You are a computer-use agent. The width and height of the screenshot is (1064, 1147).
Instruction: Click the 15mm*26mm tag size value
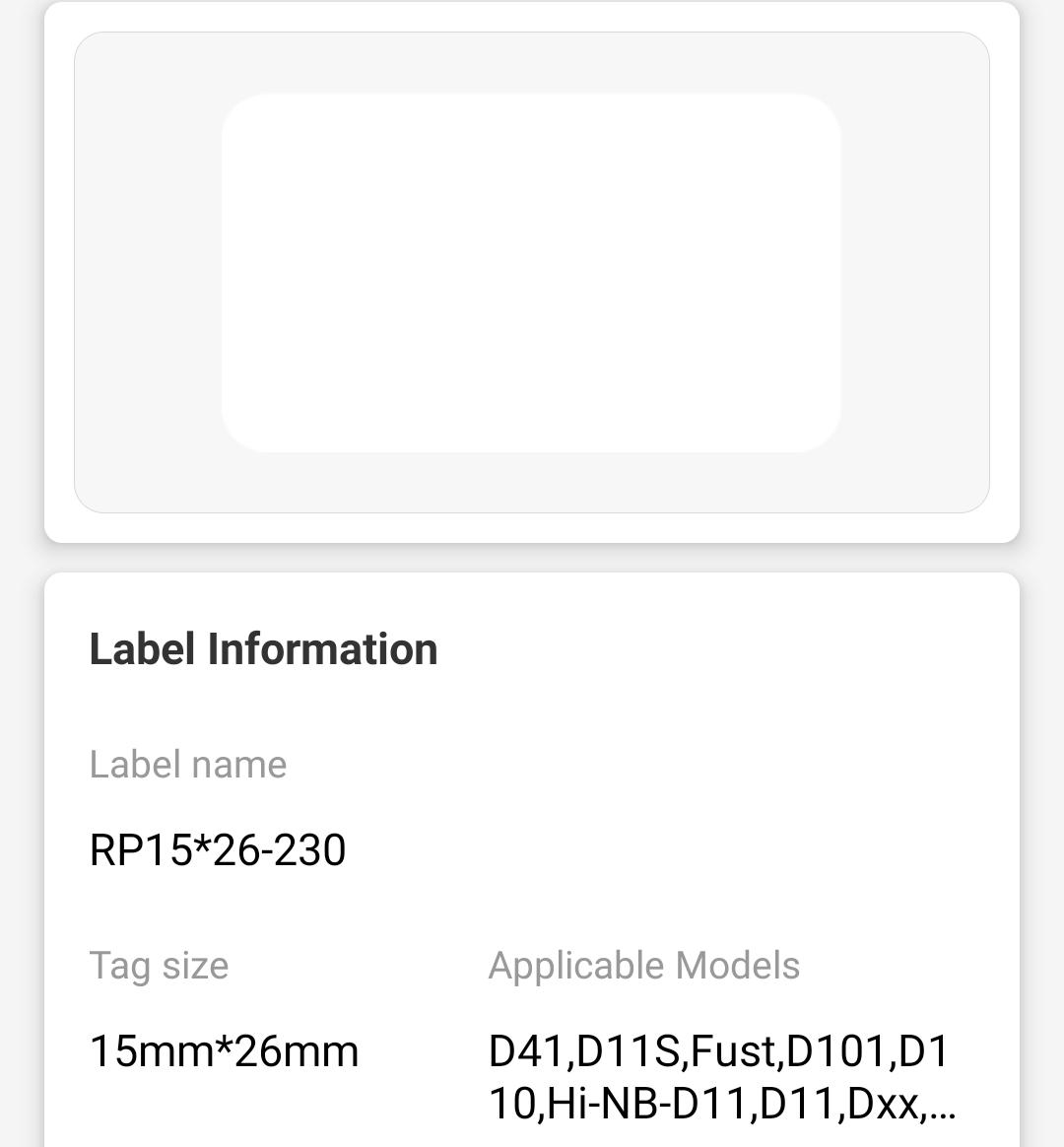pos(224,1051)
